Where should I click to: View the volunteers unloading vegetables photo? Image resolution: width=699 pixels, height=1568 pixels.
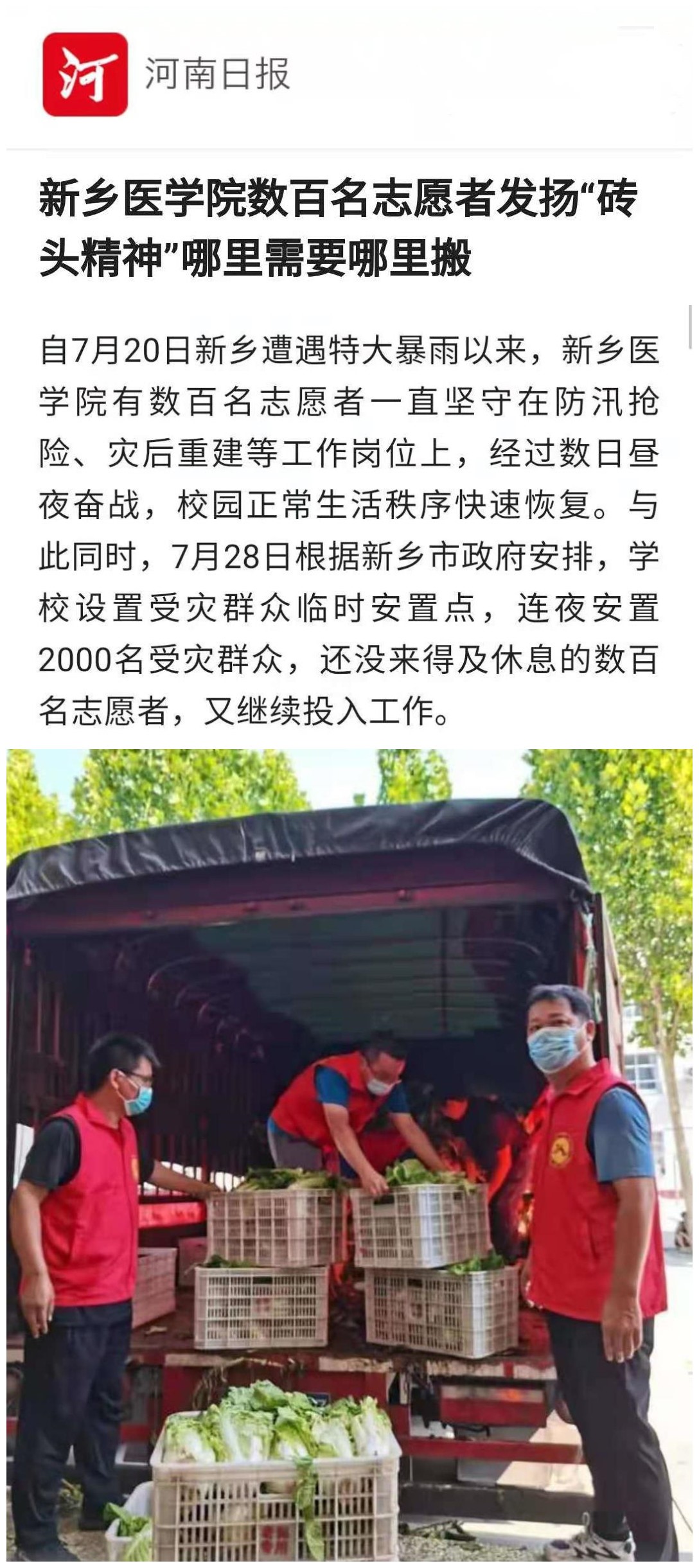point(349,1156)
